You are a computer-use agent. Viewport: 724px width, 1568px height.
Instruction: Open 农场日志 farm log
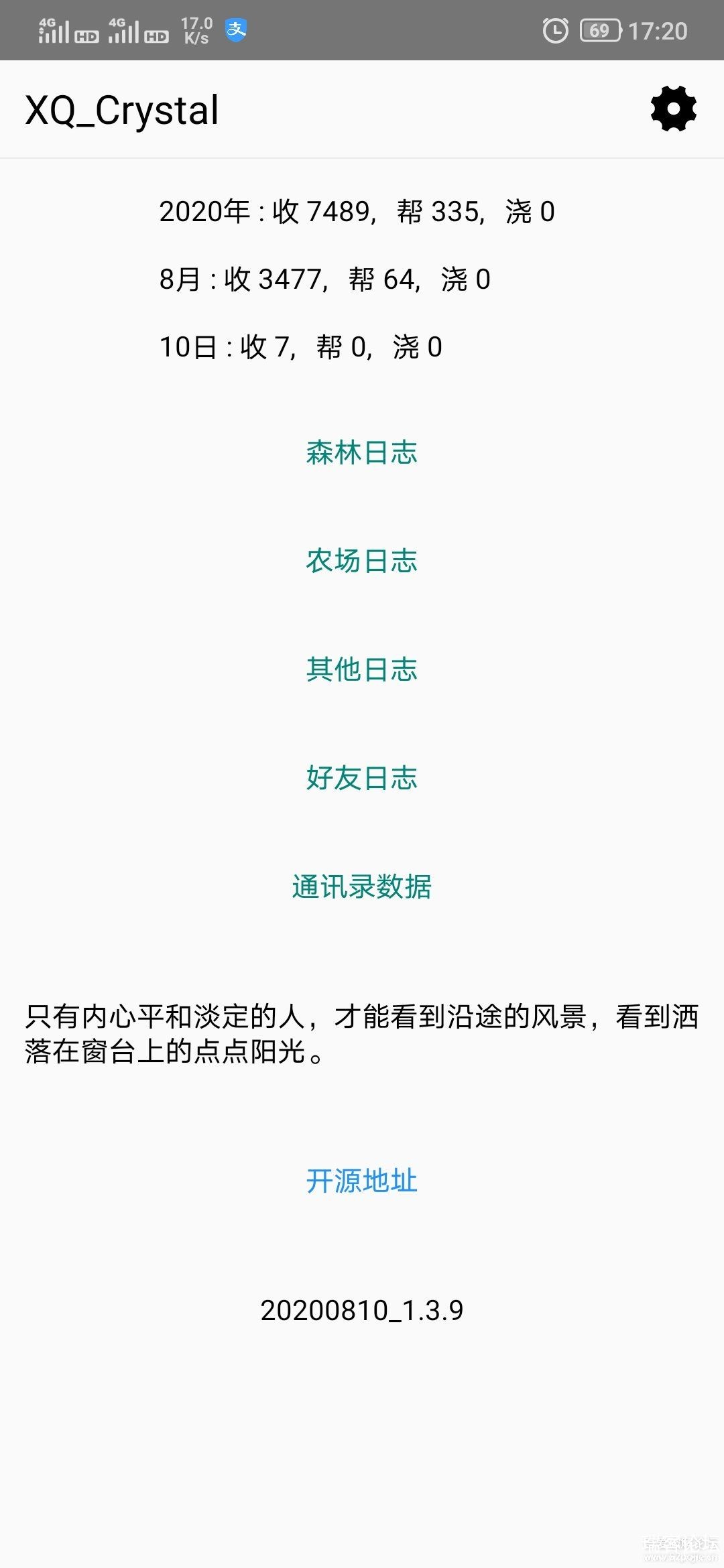coord(361,561)
